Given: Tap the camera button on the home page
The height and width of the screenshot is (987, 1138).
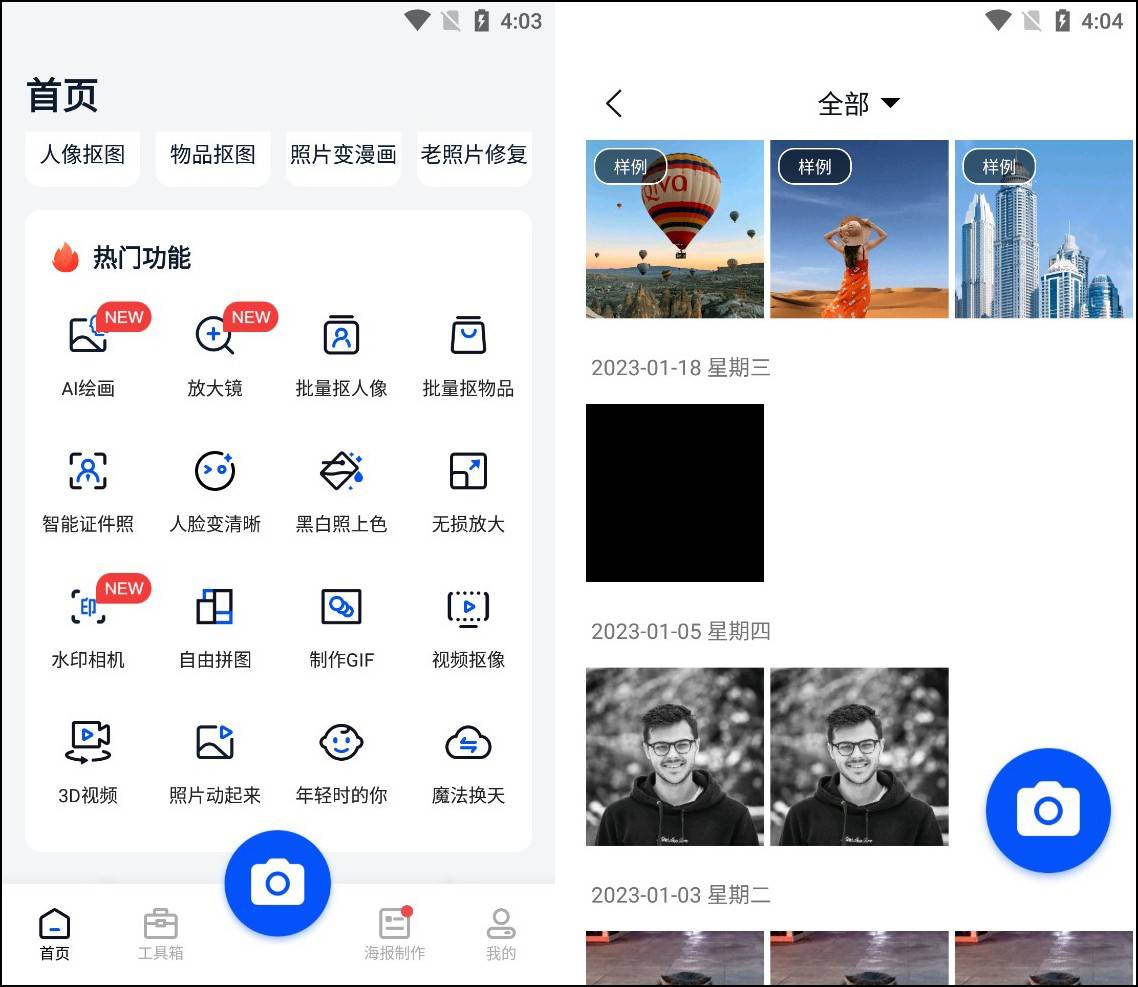Looking at the screenshot, I should pyautogui.click(x=277, y=882).
